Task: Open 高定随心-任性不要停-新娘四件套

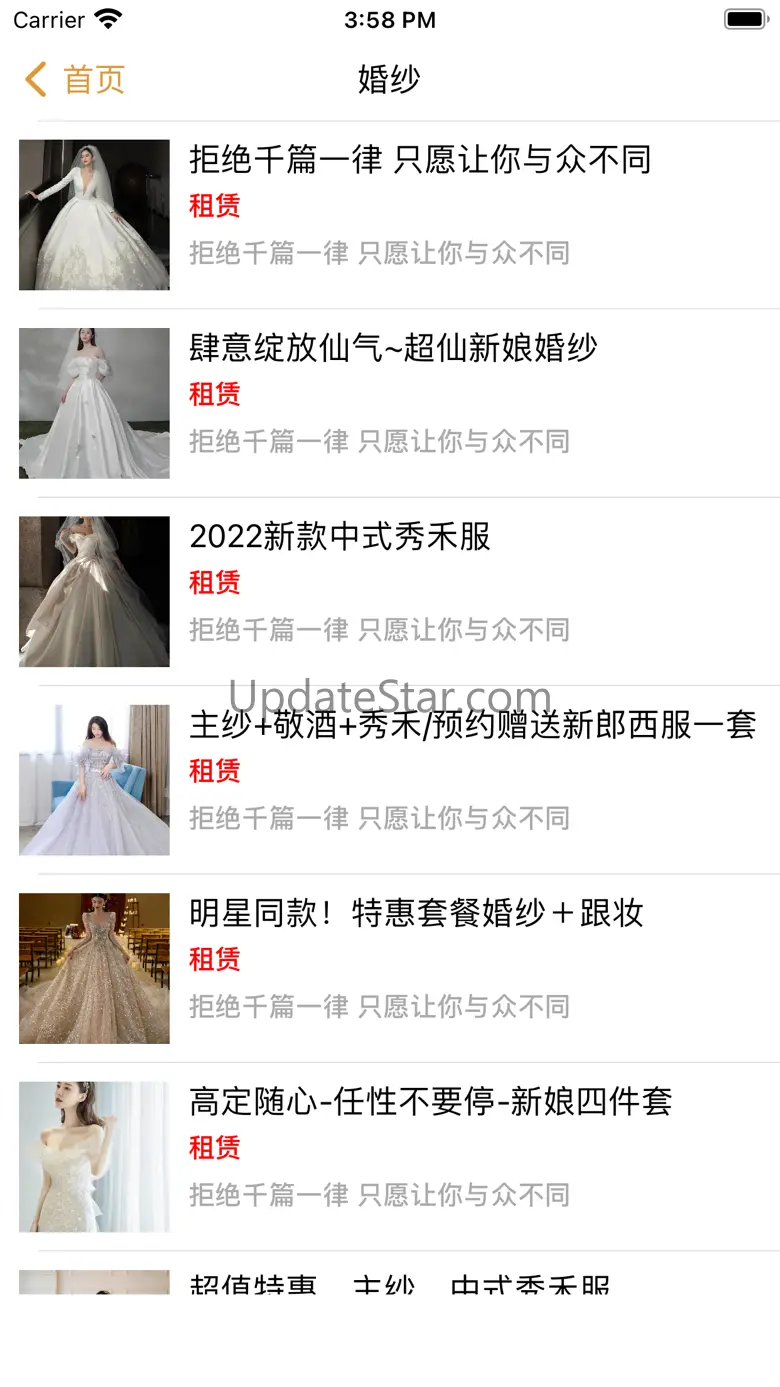Action: tap(430, 1102)
